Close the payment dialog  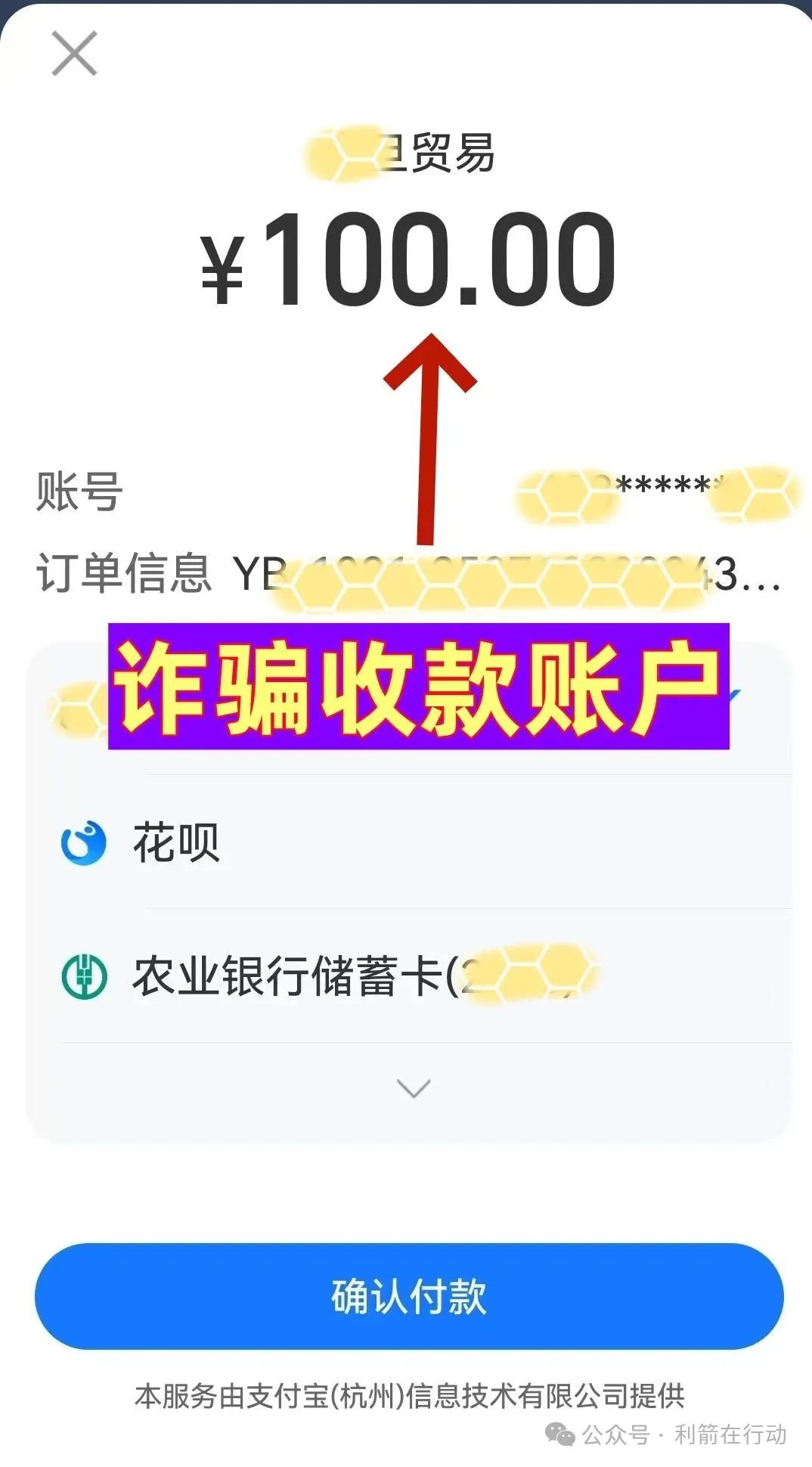pos(74,54)
